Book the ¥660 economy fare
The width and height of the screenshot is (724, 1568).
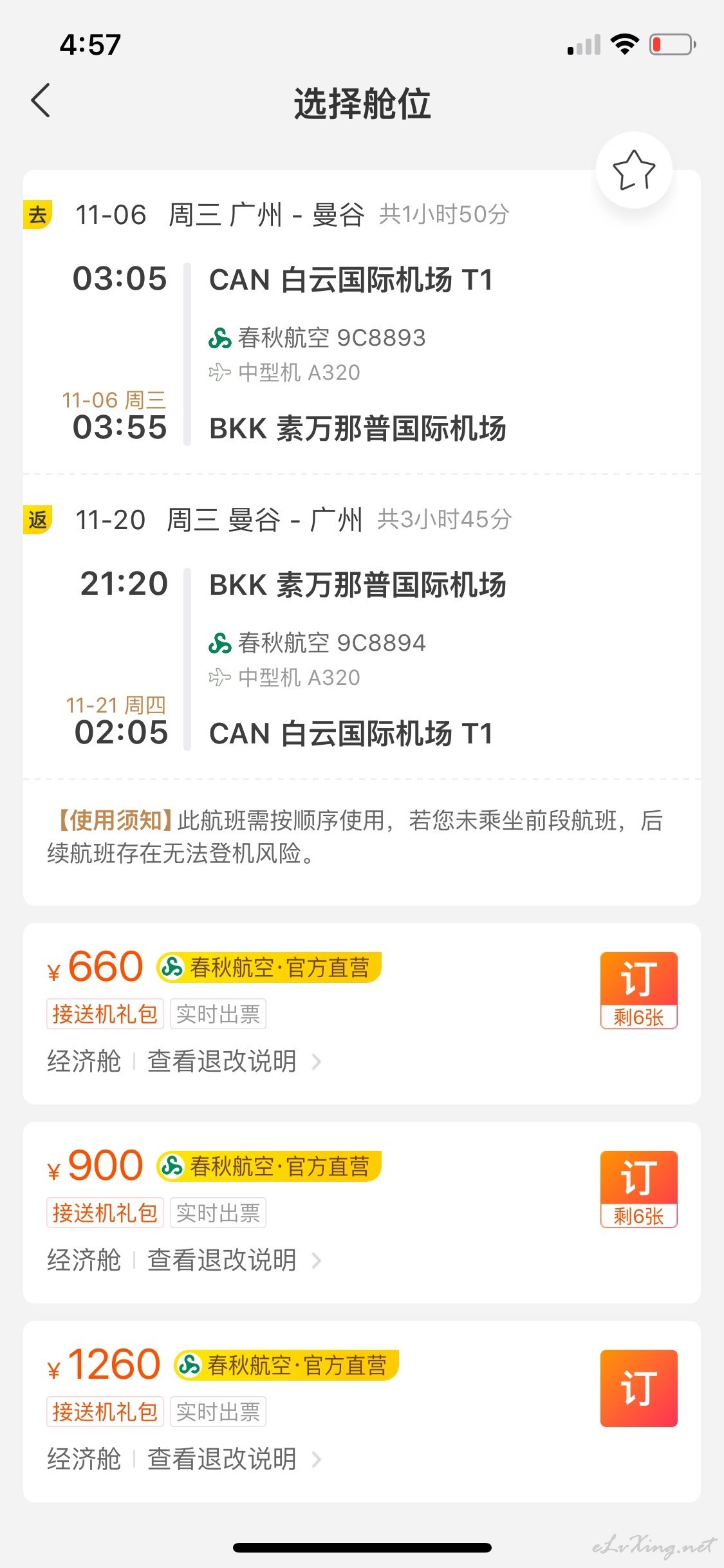click(x=638, y=990)
